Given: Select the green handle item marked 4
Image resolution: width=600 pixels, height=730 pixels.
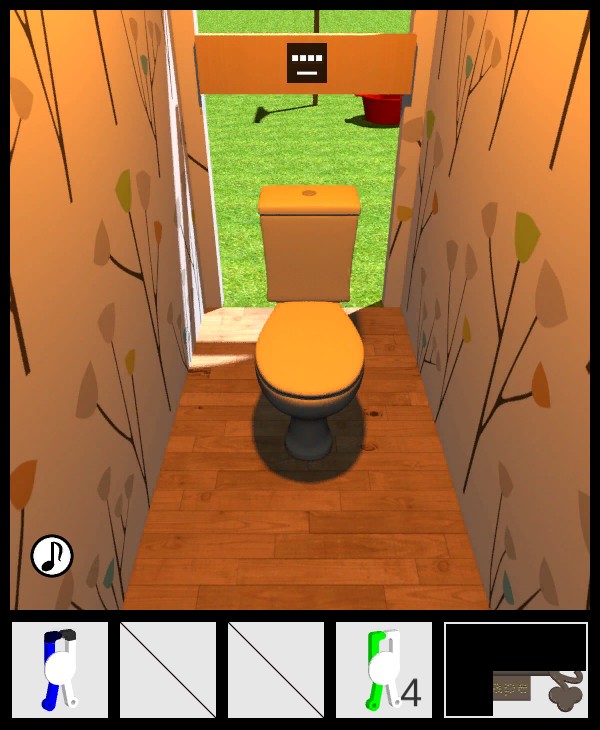Looking at the screenshot, I should click(x=384, y=670).
